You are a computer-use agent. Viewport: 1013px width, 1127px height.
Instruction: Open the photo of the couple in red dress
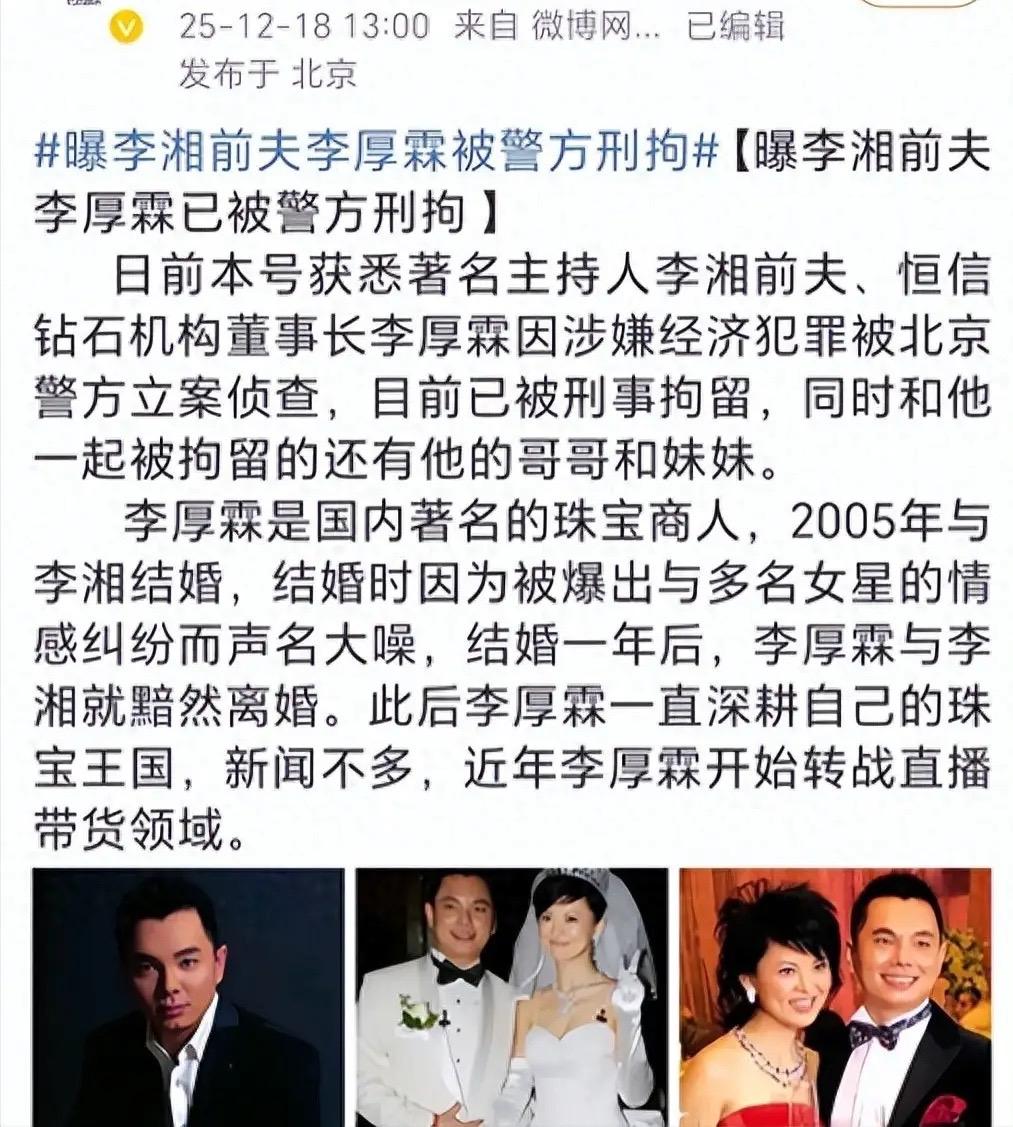point(835,997)
